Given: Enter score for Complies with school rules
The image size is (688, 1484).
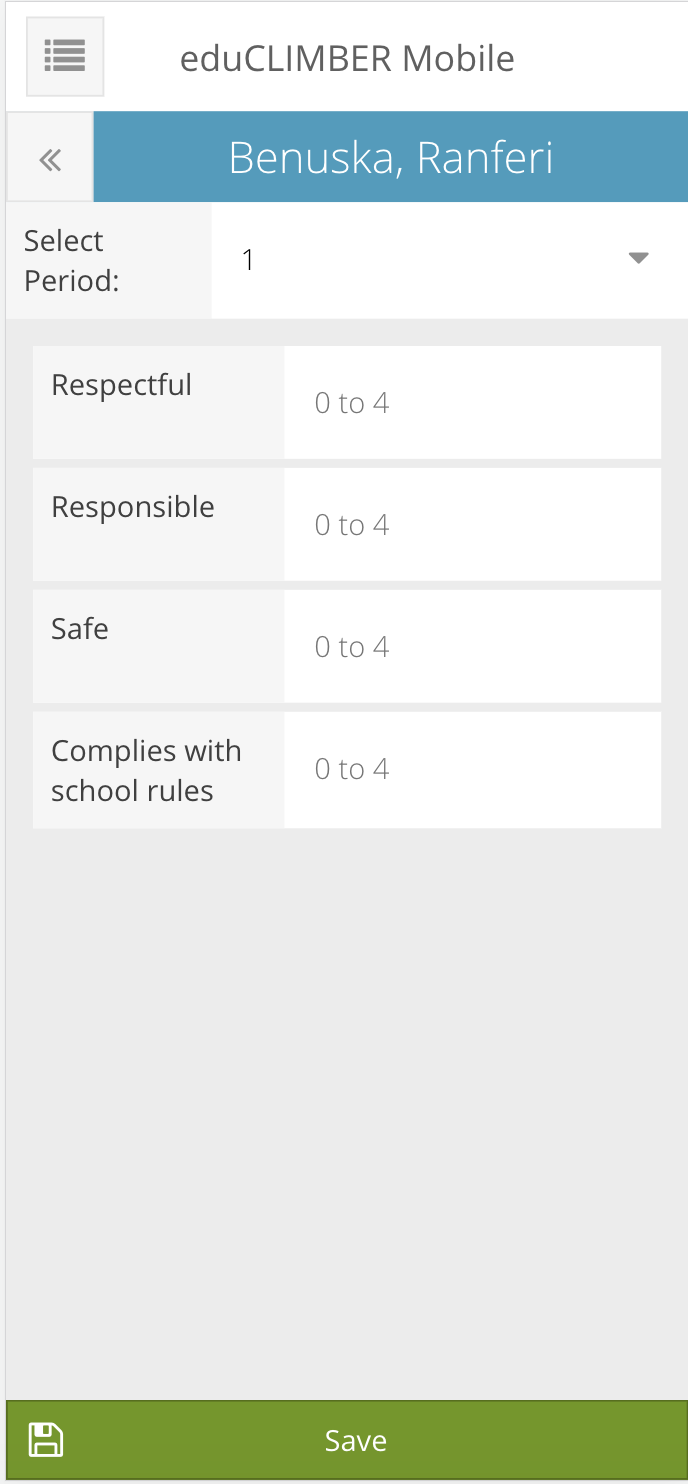Looking at the screenshot, I should (472, 770).
